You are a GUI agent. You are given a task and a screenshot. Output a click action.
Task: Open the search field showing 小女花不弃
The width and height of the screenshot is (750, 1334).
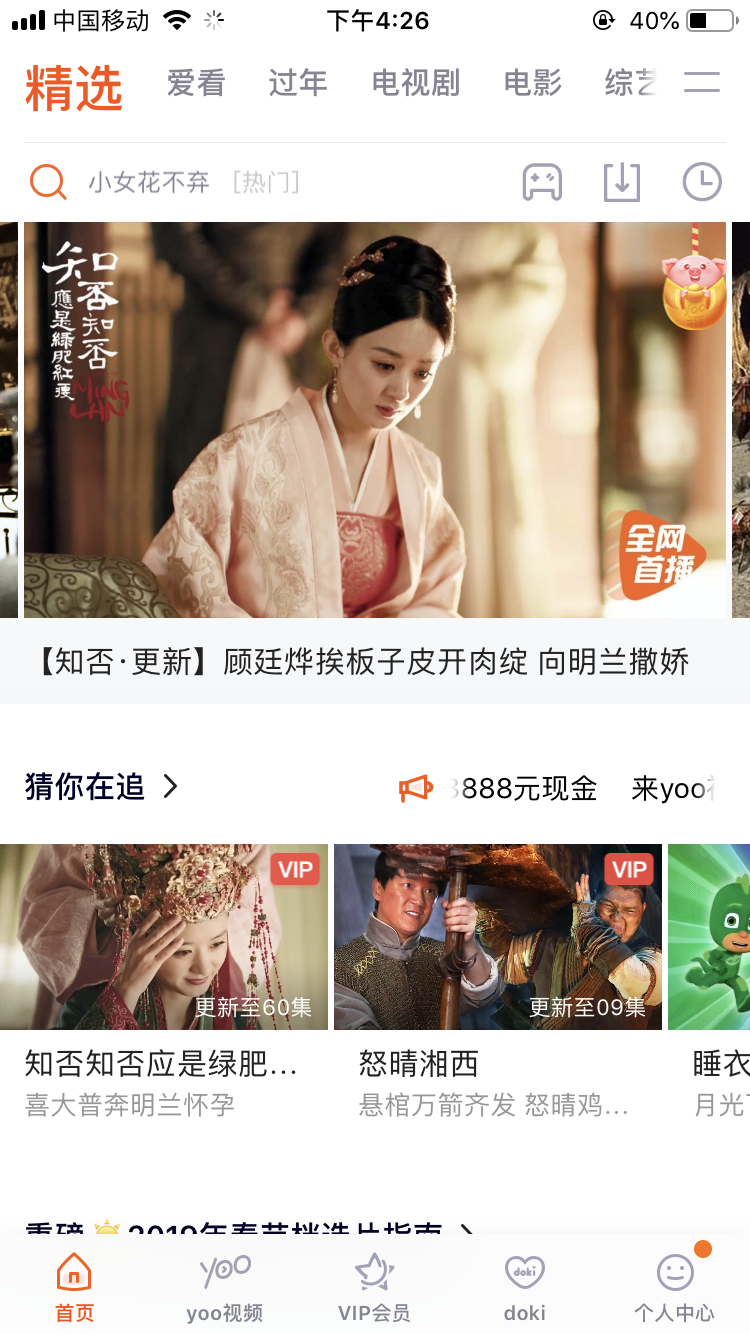(x=190, y=182)
